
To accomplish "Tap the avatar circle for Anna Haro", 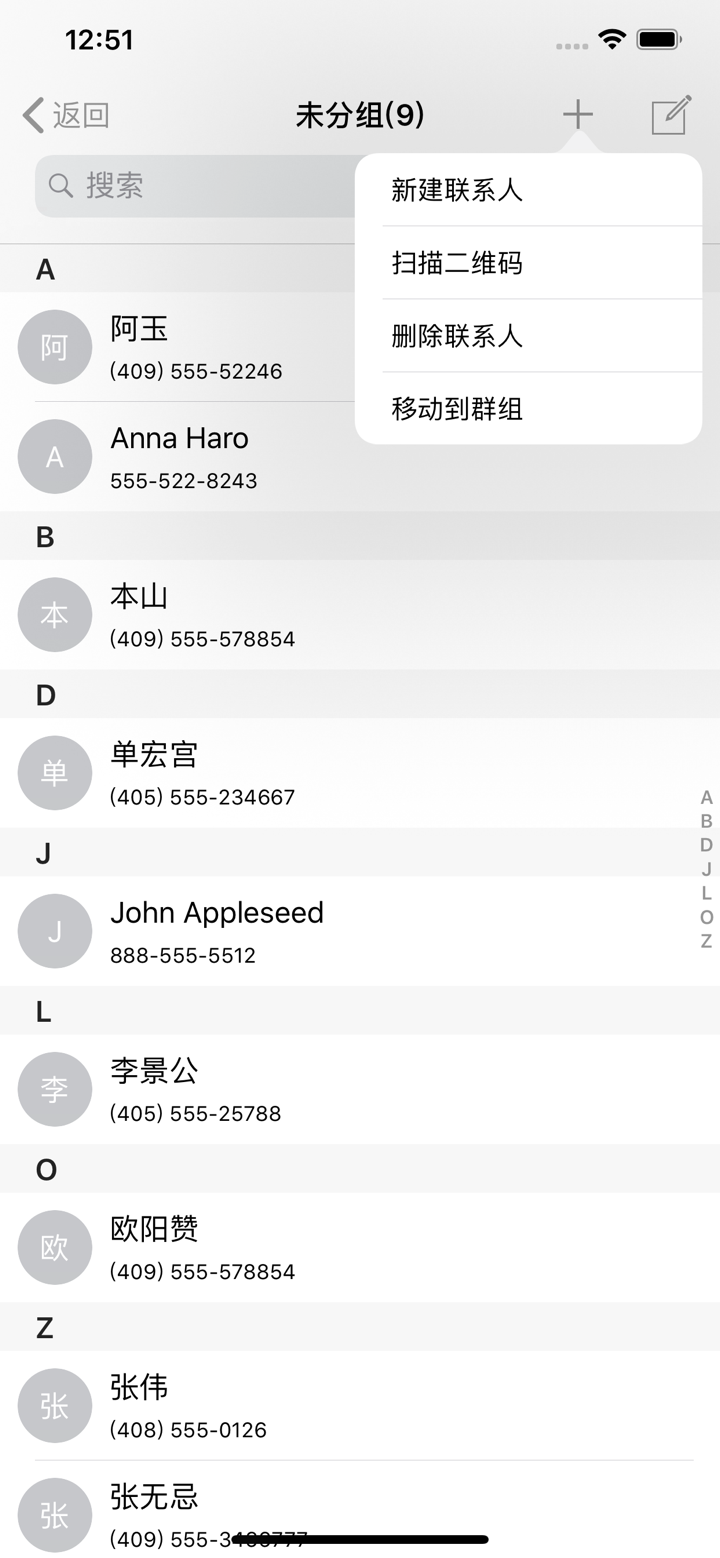I will click(x=54, y=456).
